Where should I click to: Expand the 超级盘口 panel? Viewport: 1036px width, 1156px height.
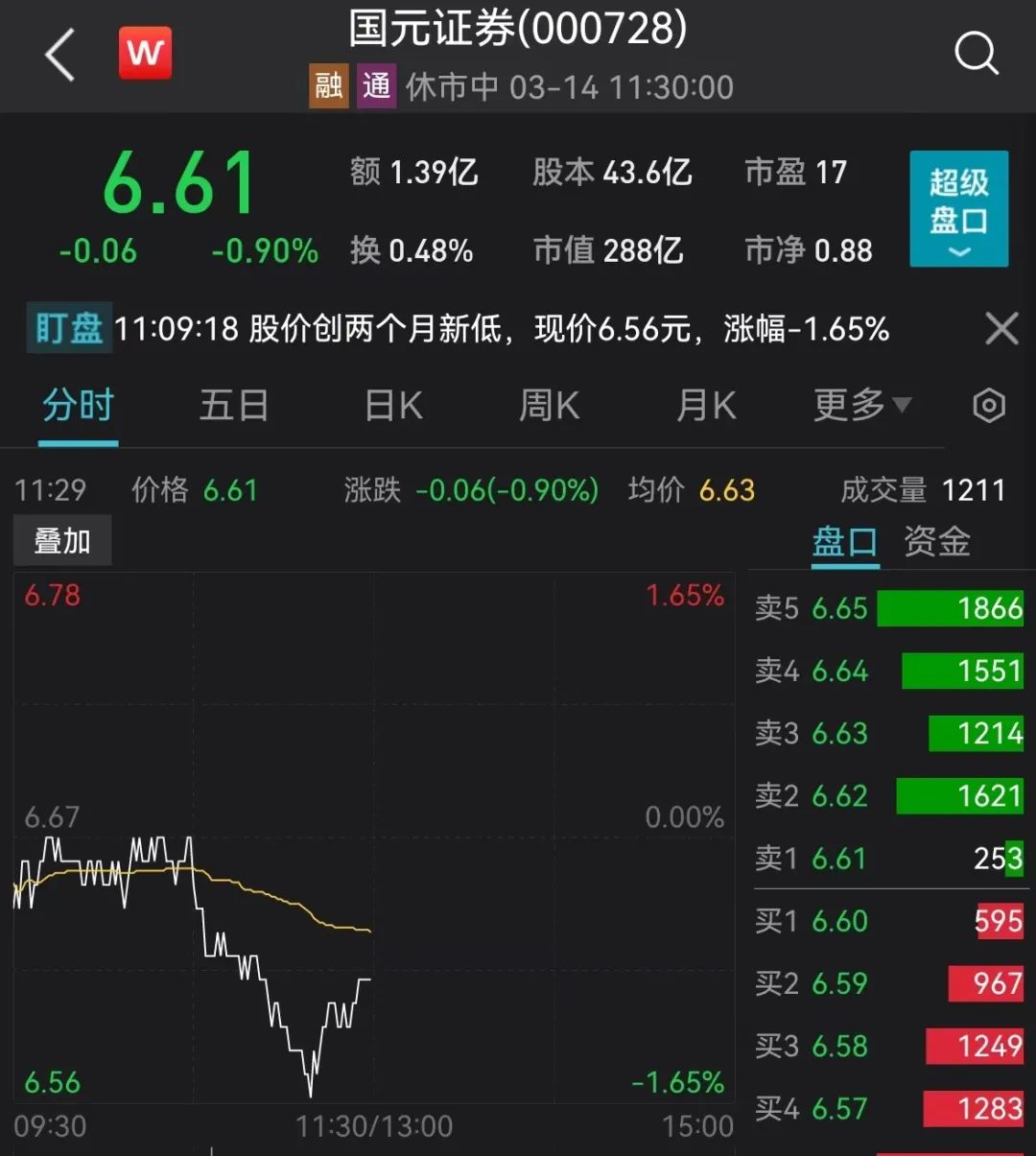(x=958, y=208)
